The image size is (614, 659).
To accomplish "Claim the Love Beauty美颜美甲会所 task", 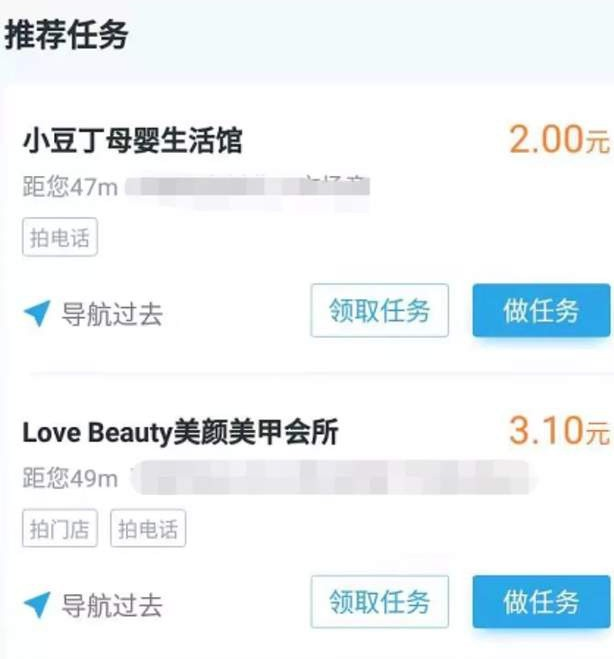I will pos(379,602).
